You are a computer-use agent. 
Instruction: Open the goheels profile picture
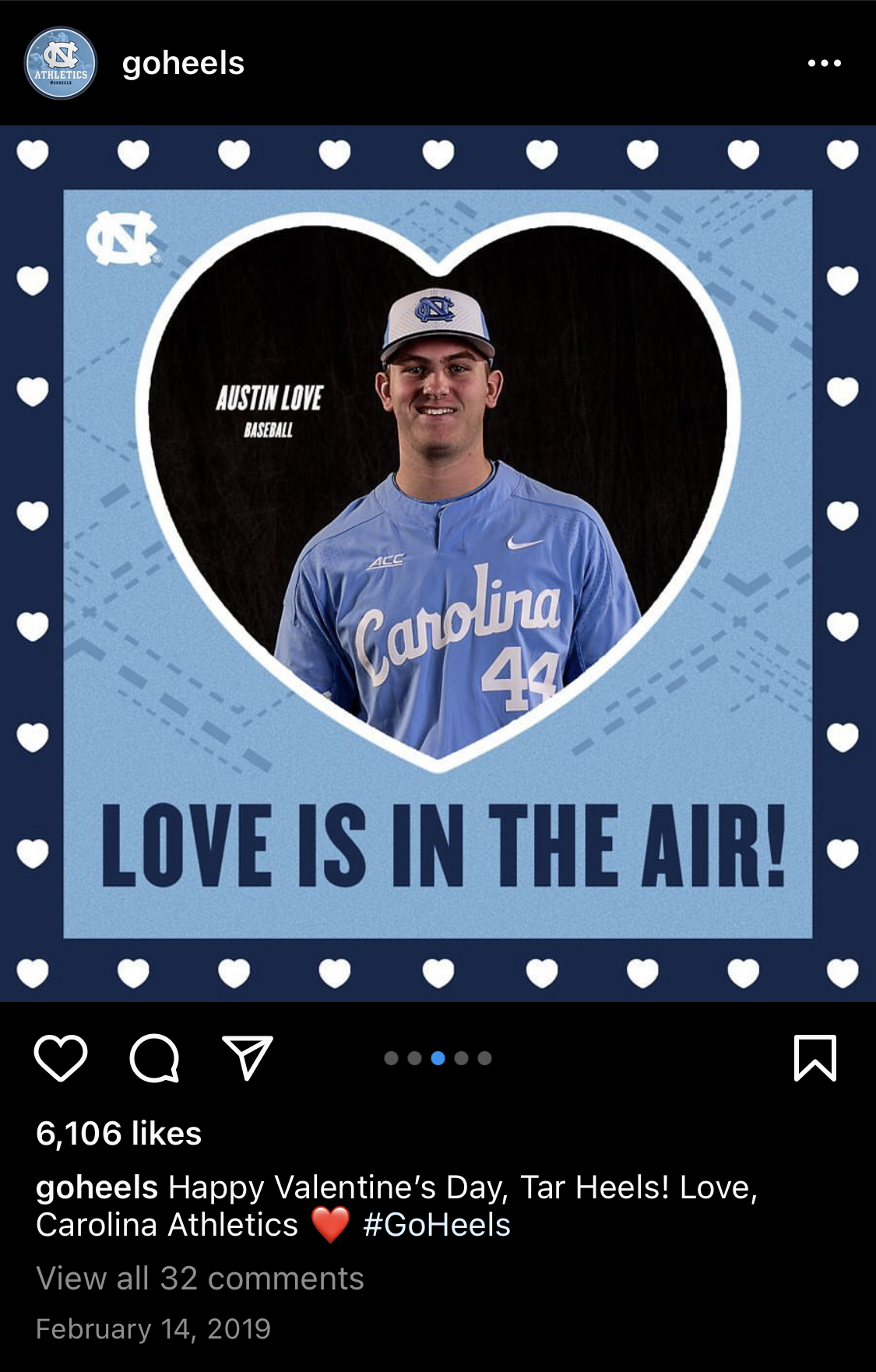coord(61,63)
